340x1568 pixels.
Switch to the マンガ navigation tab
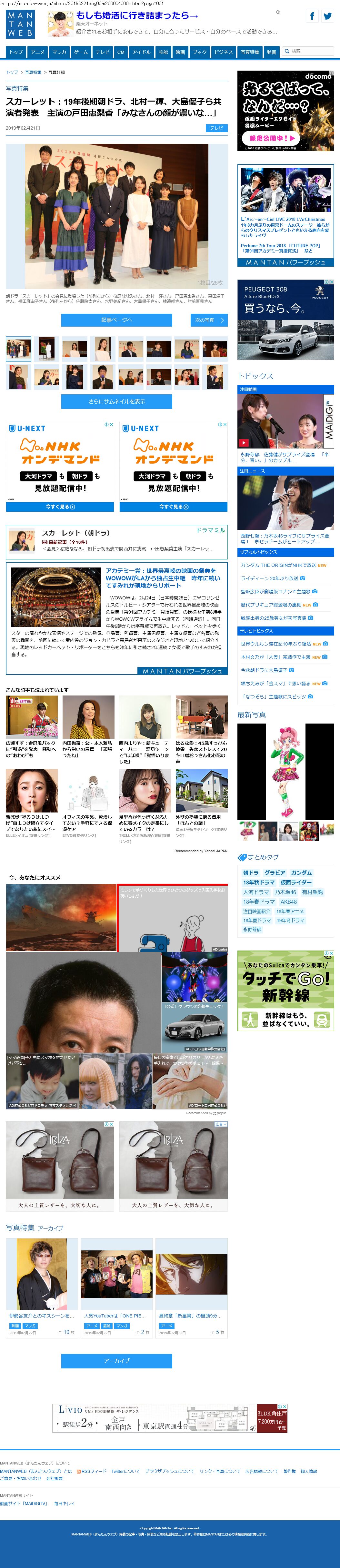click(59, 52)
